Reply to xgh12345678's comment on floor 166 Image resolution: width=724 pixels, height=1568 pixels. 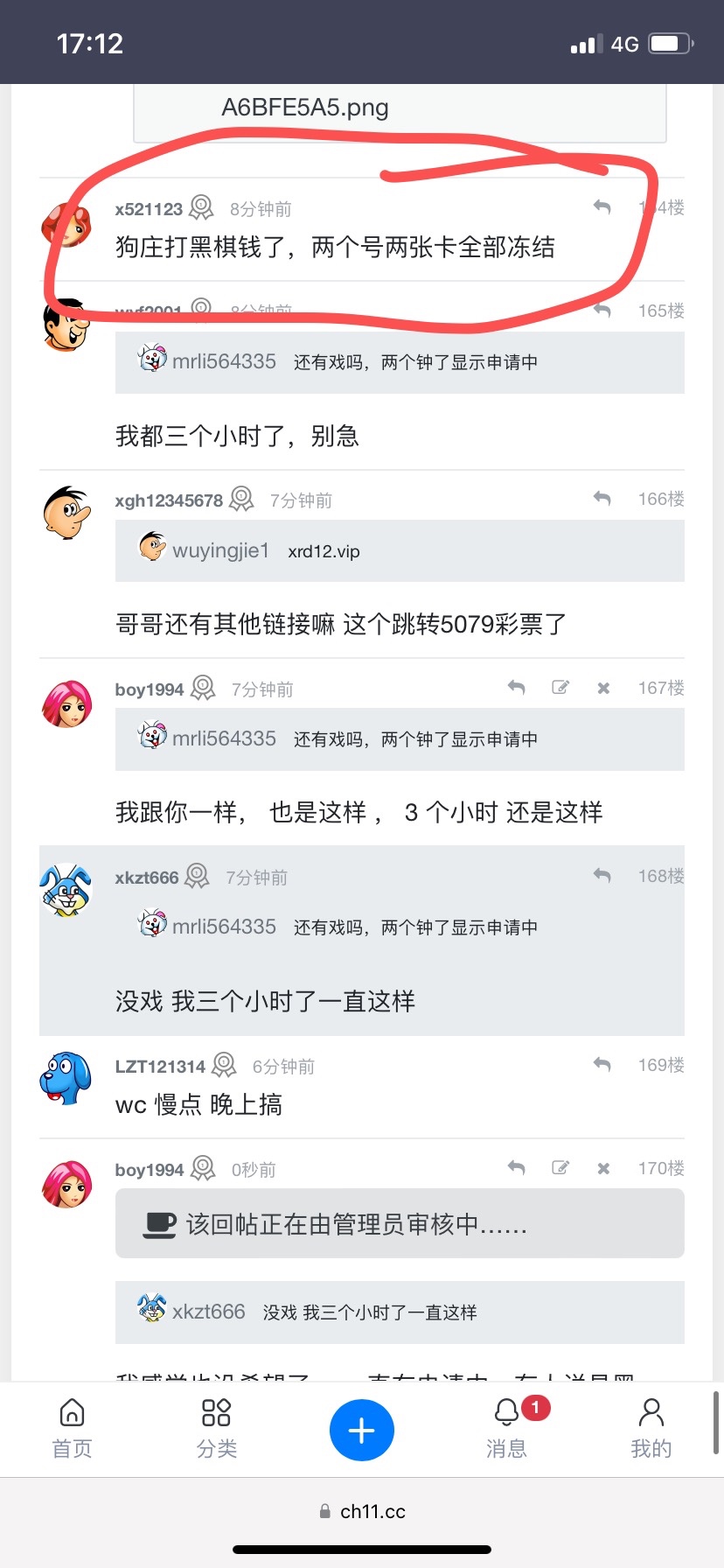point(602,499)
